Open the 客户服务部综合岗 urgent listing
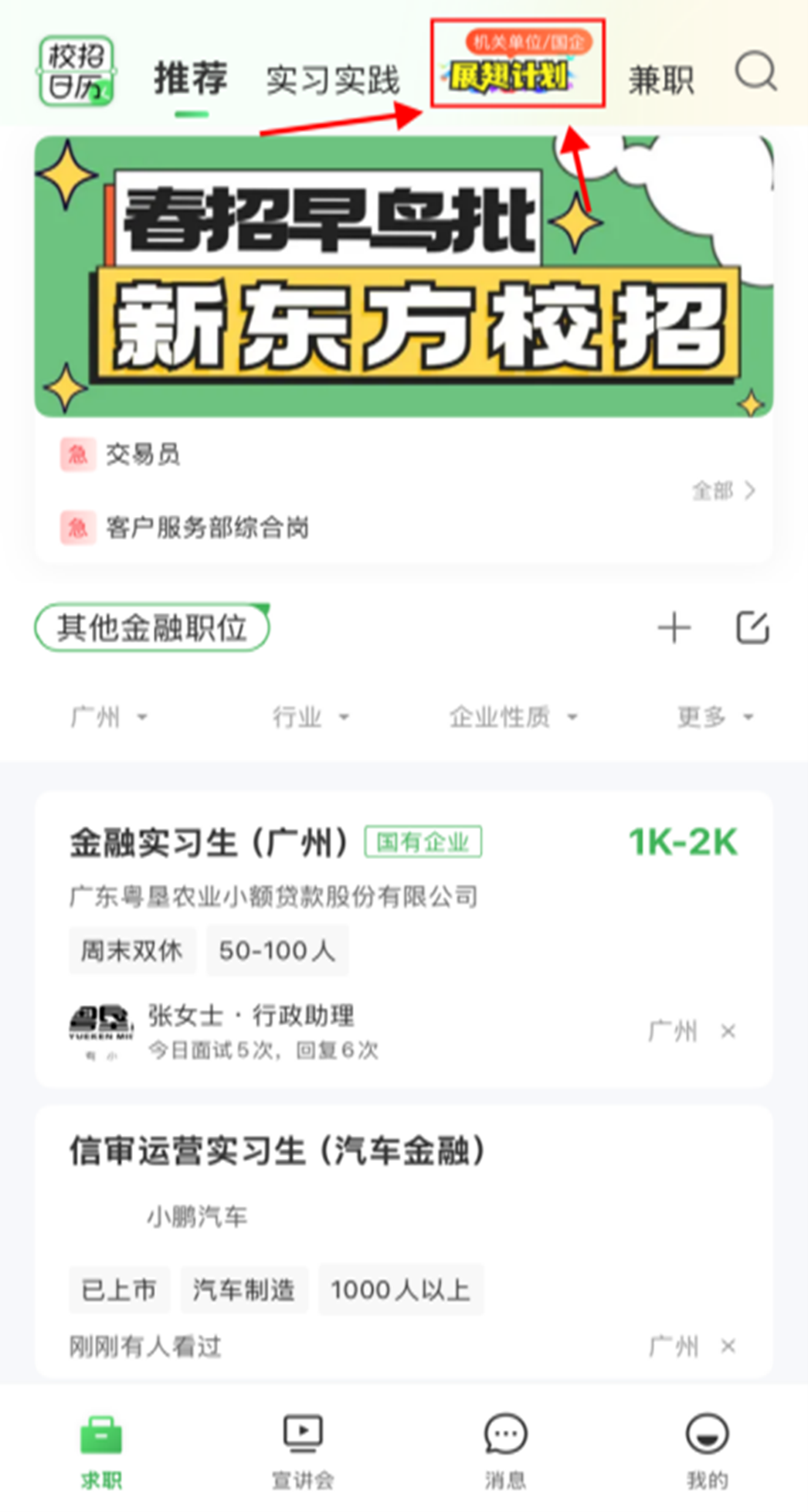808x1512 pixels. coord(207,528)
